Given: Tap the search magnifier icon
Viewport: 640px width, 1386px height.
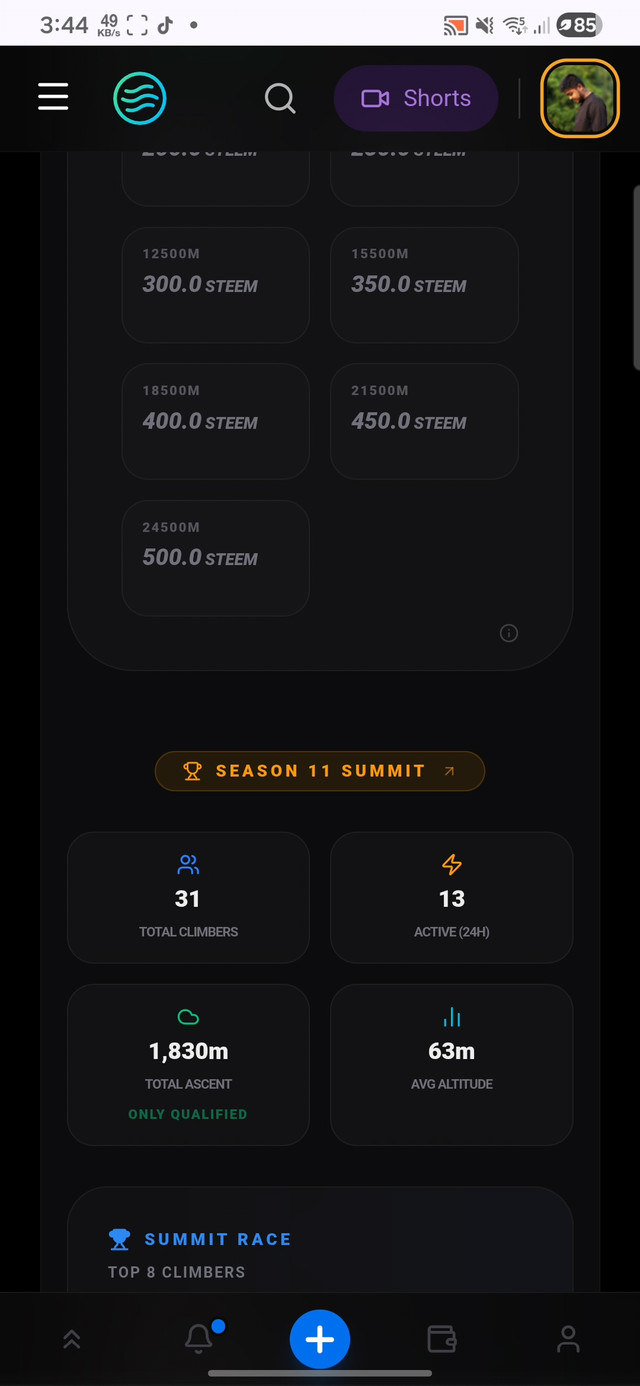Looking at the screenshot, I should [280, 98].
